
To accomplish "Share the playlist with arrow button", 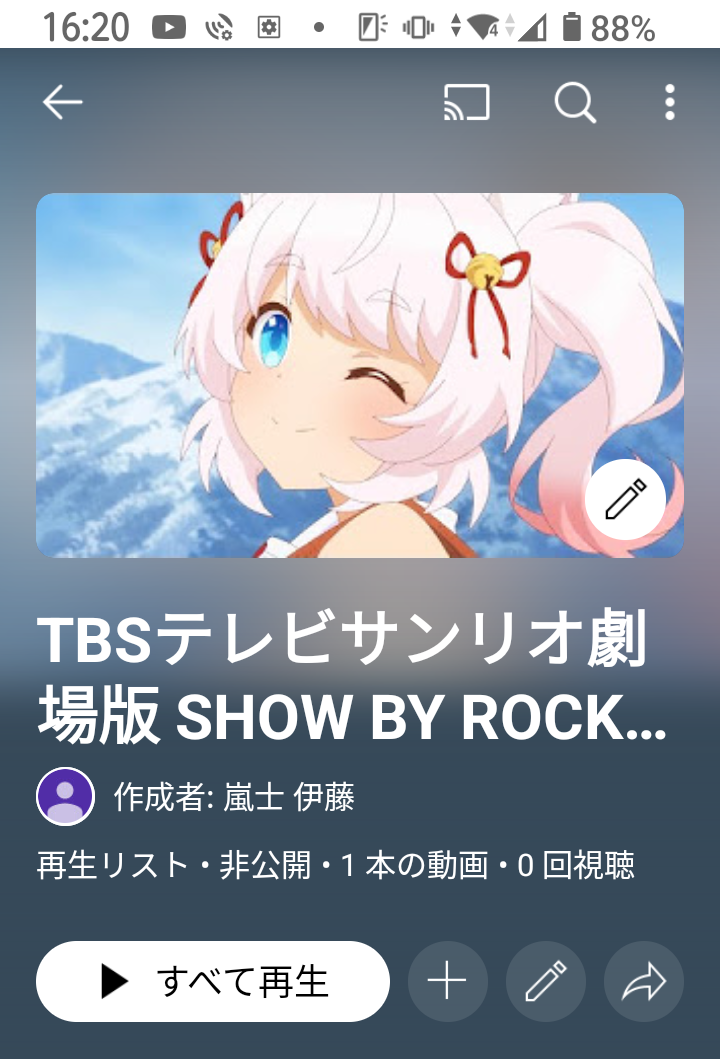I will (644, 981).
